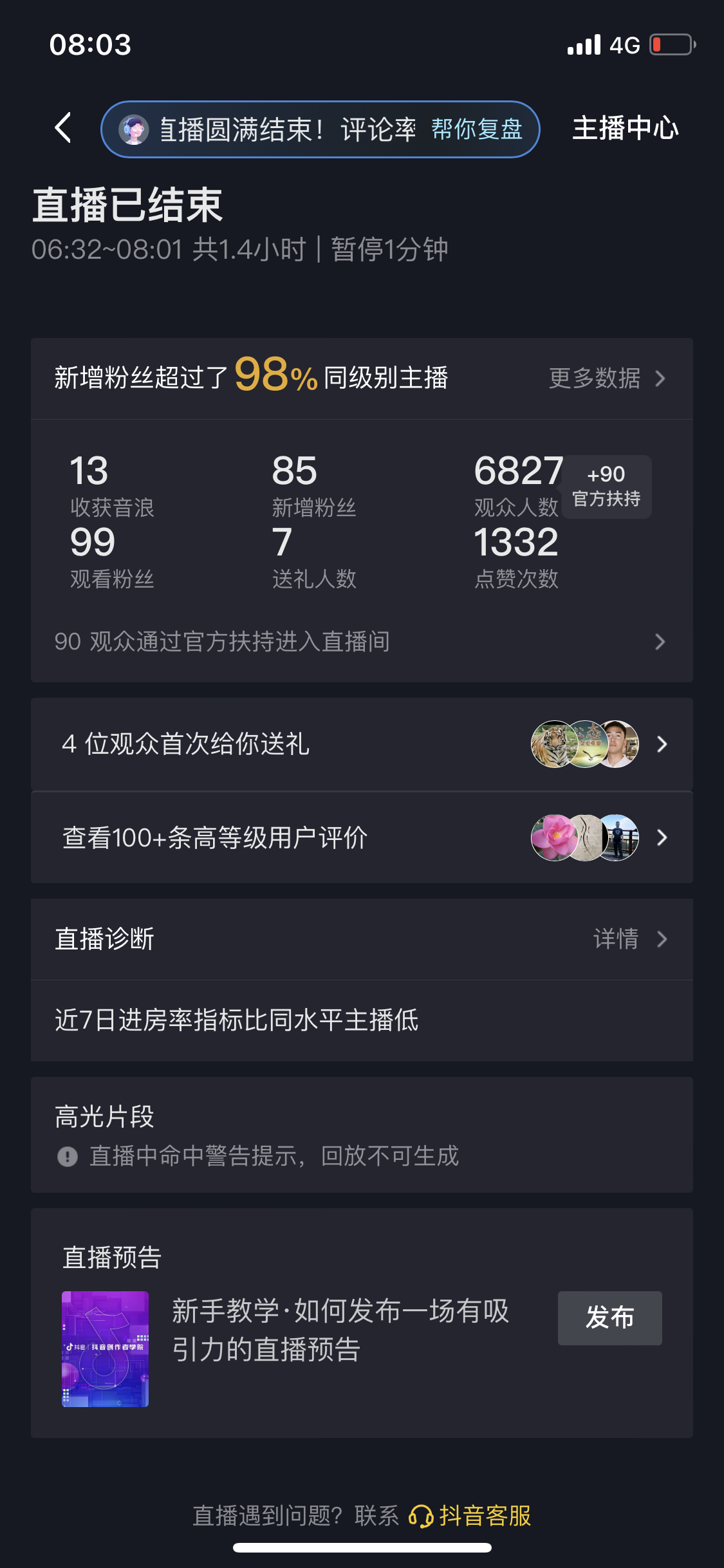The height and width of the screenshot is (1568, 724).
Task: Go to 主播中心
Action: pos(625,128)
